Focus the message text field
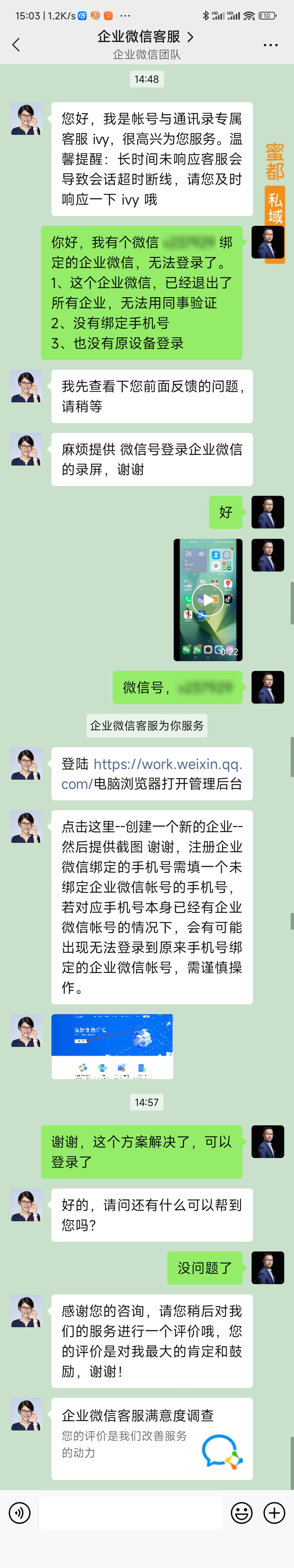Viewport: 294px width, 1568px height. click(x=130, y=1513)
